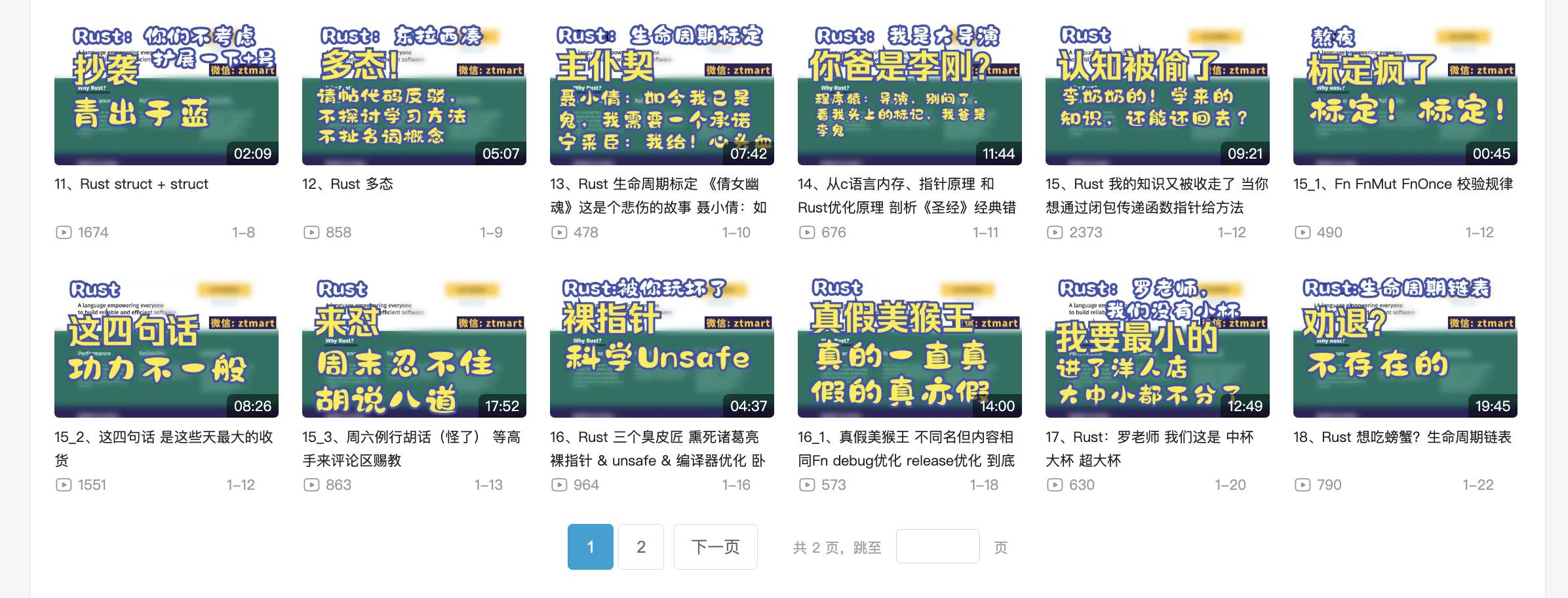Play video 16_1、真假美猴王
Viewport: 1568px width, 598px height.
[x=909, y=347]
